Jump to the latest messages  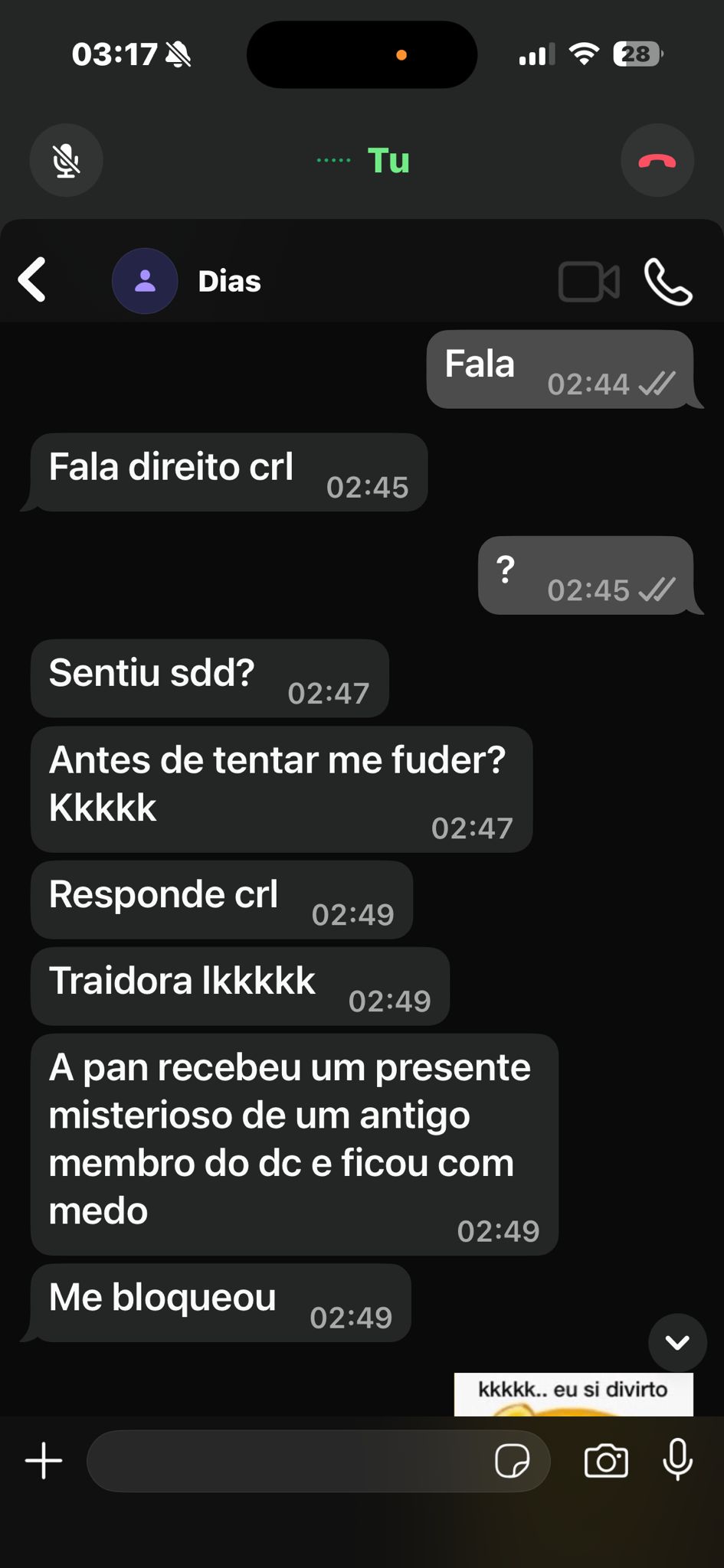677,1342
